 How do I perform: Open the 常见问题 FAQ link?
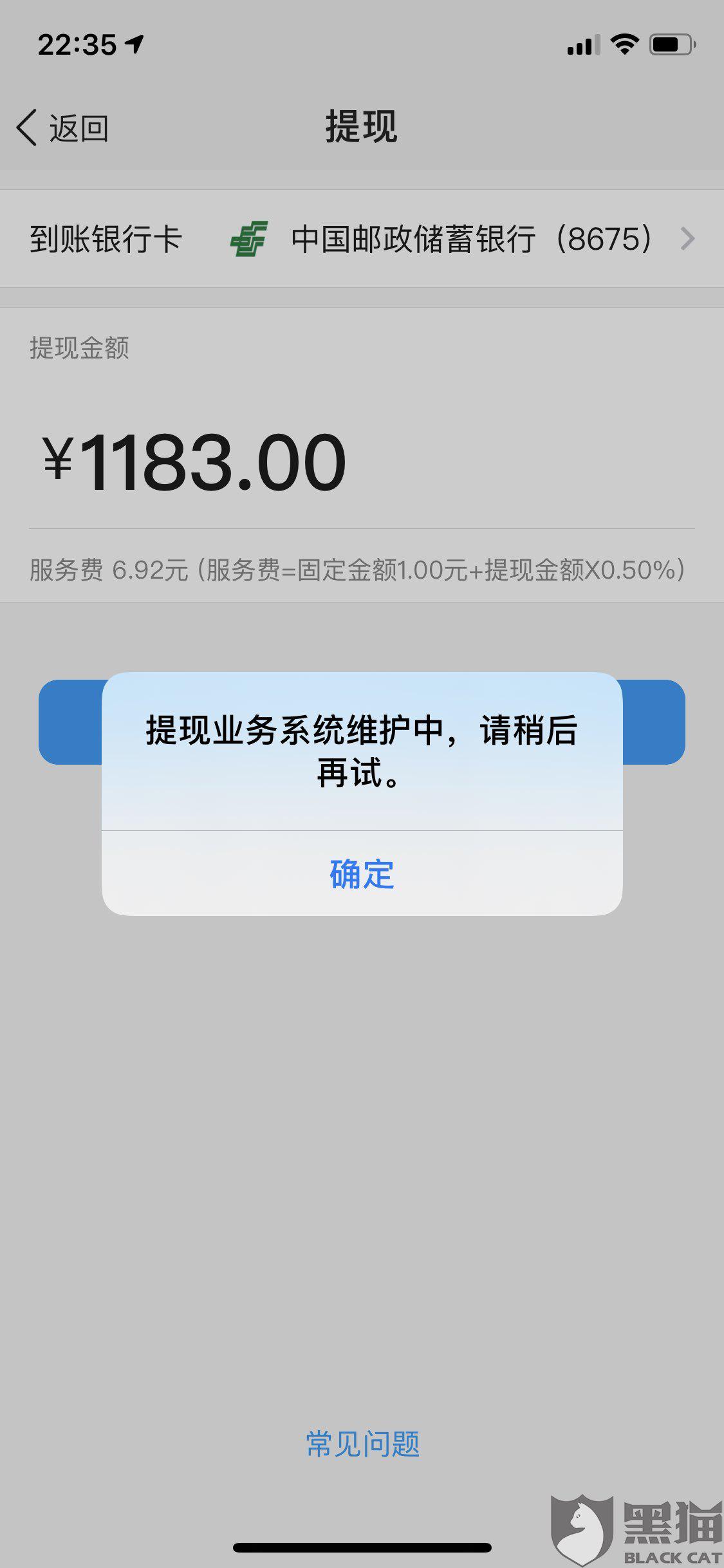[362, 1444]
